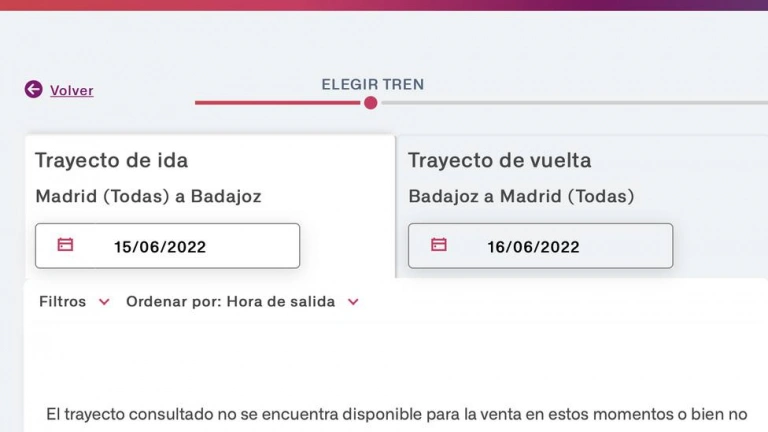Image resolution: width=768 pixels, height=432 pixels.
Task: Expand the Filtros dropdown
Action: pyautogui.click(x=74, y=302)
